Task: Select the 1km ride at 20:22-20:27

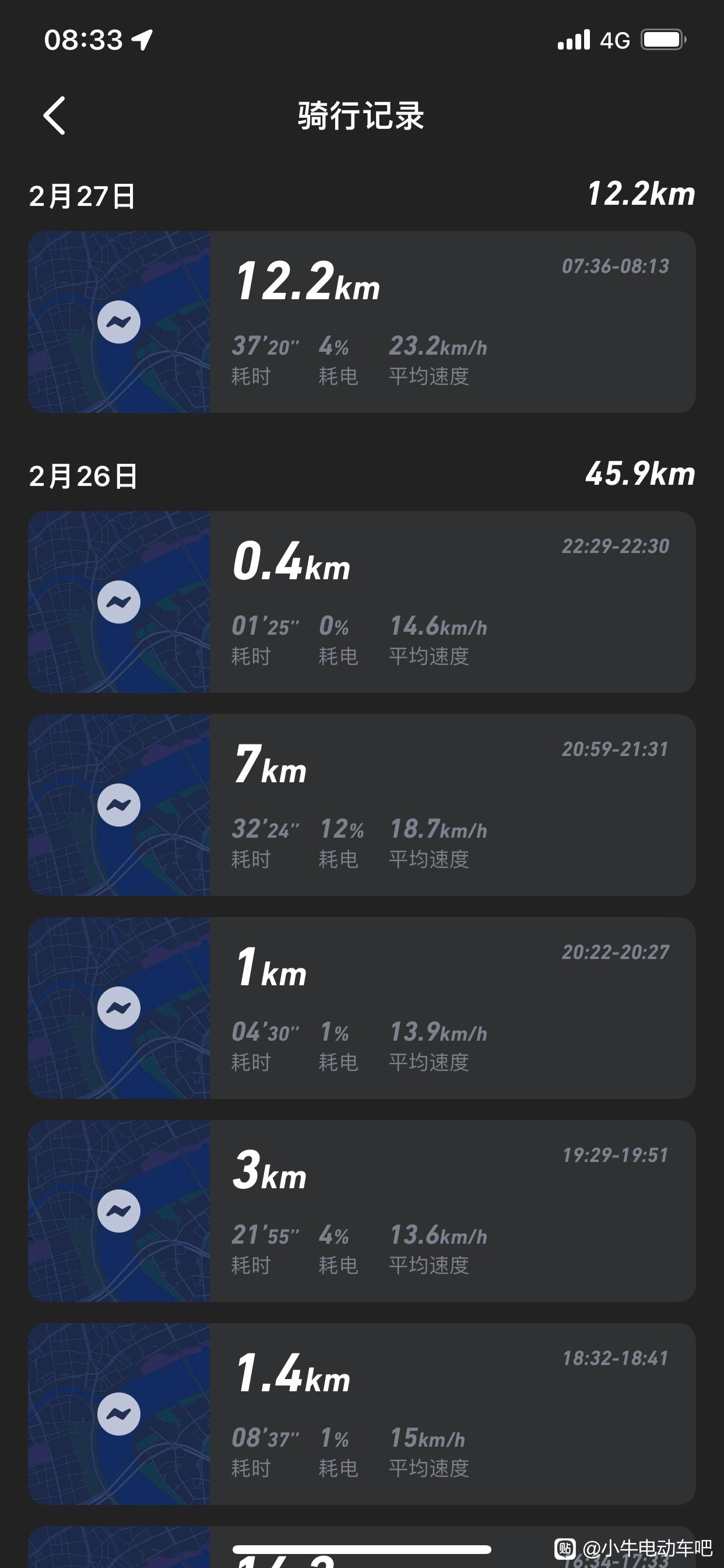Action: click(x=362, y=1008)
